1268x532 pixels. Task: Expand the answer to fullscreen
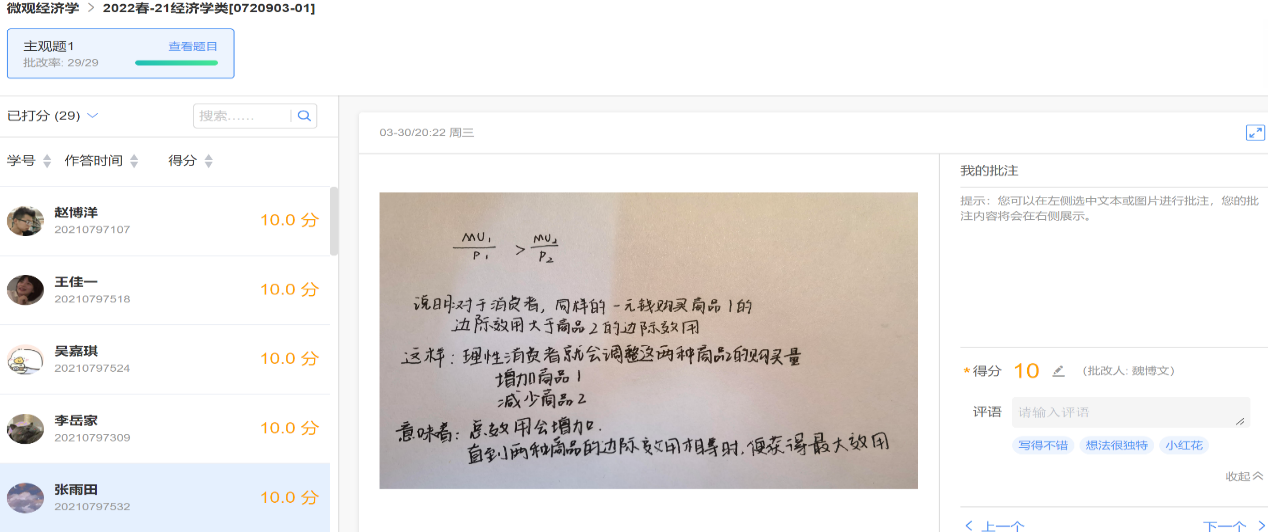tap(1255, 132)
